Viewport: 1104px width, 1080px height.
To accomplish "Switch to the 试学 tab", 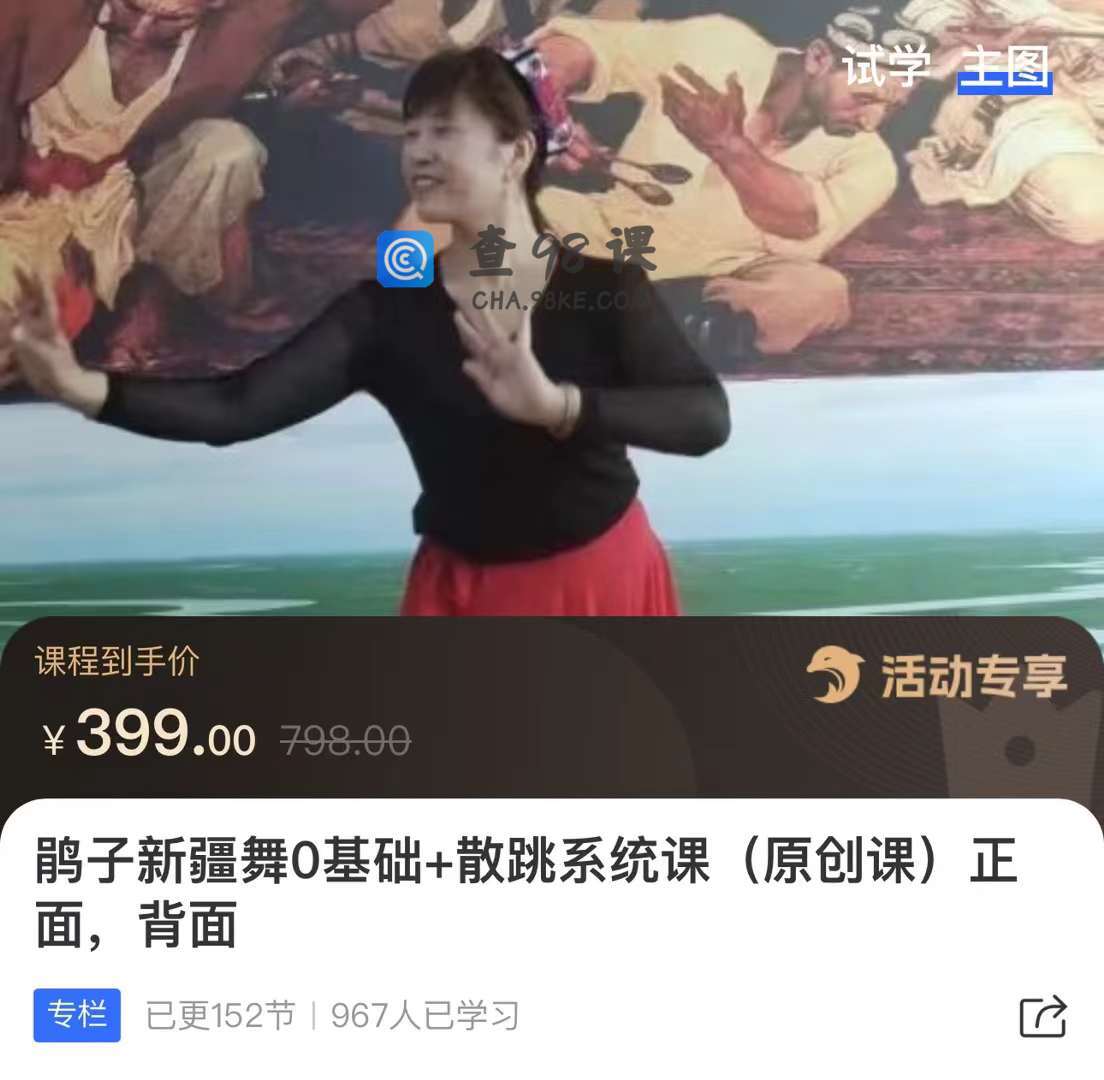I will (x=885, y=67).
